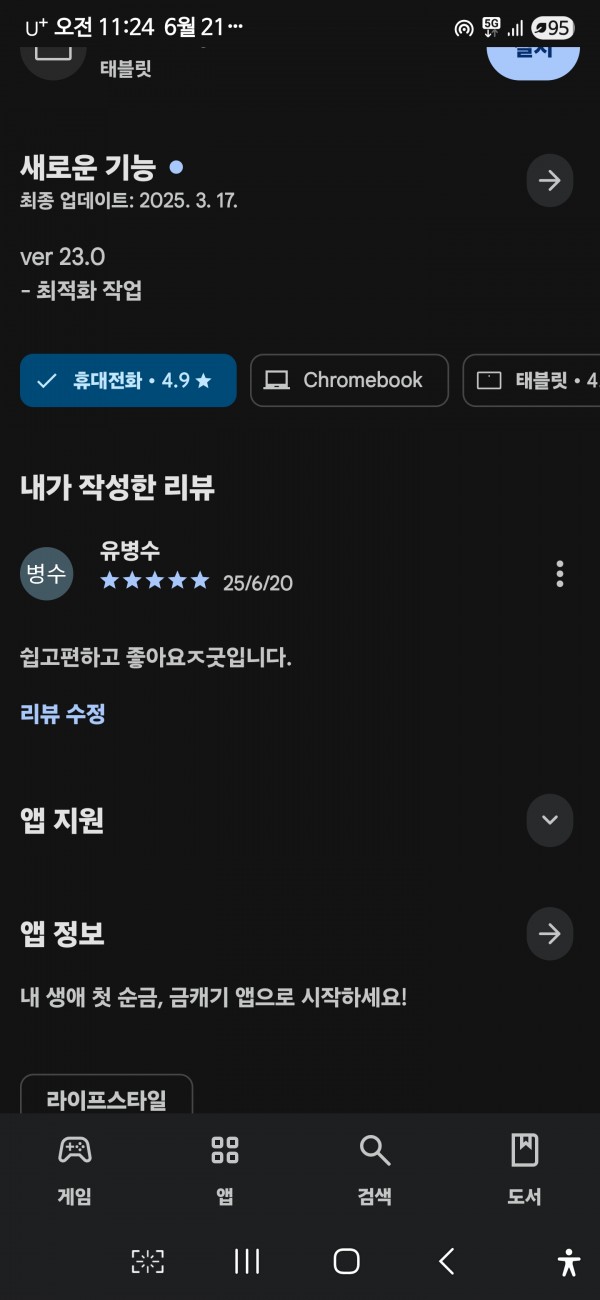Switch to the 게임 tab
Image resolution: width=600 pixels, height=1300 pixels.
pos(75,1169)
